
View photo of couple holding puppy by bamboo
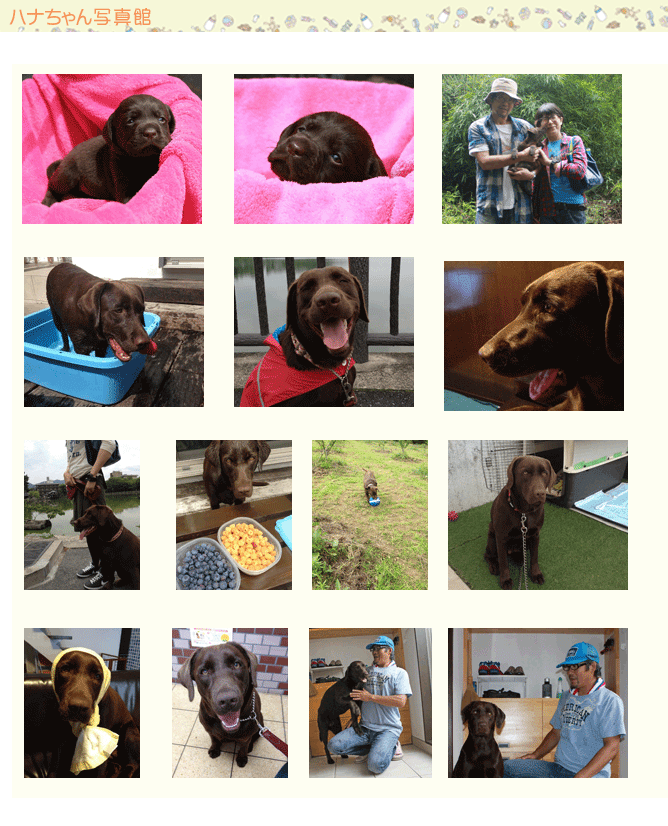pos(532,149)
